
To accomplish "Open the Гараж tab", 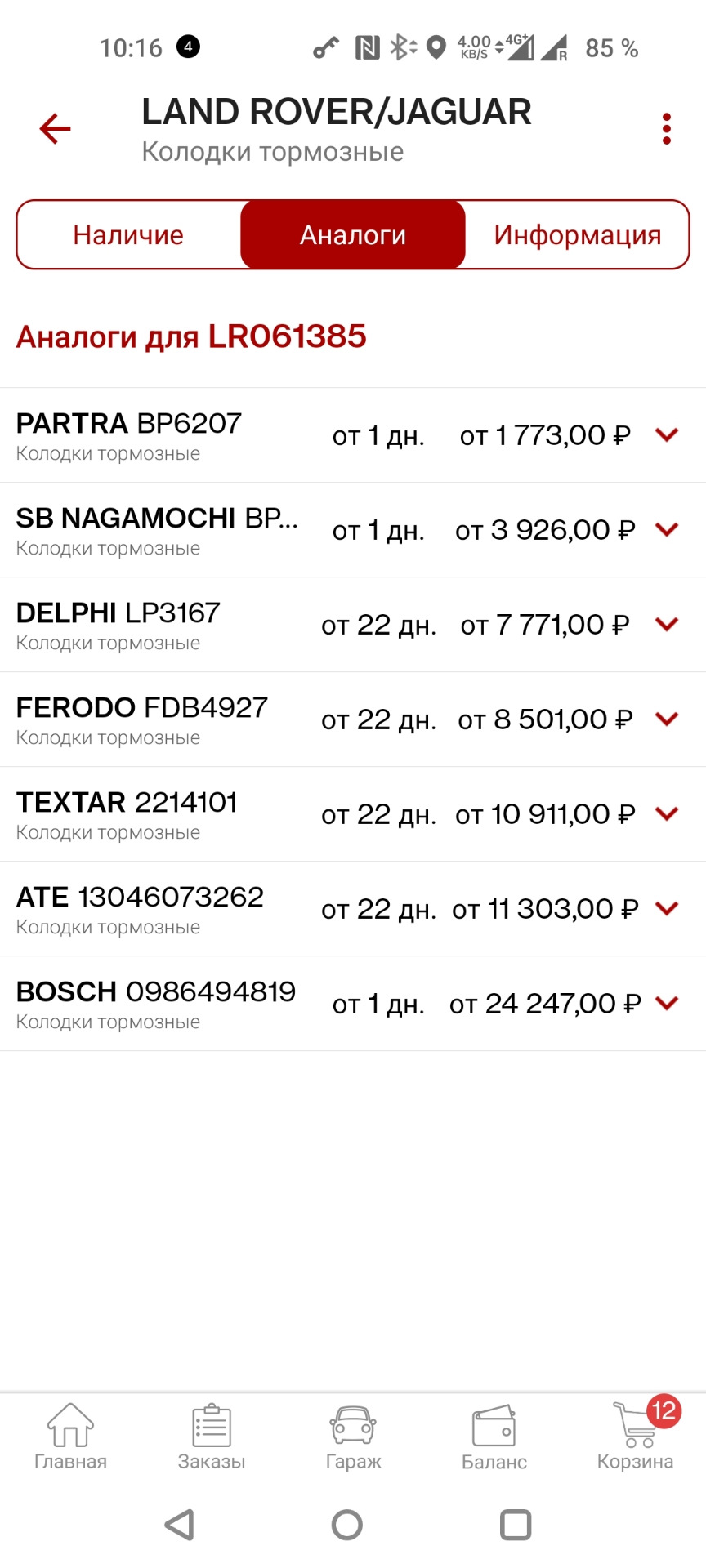I will coord(353,1437).
